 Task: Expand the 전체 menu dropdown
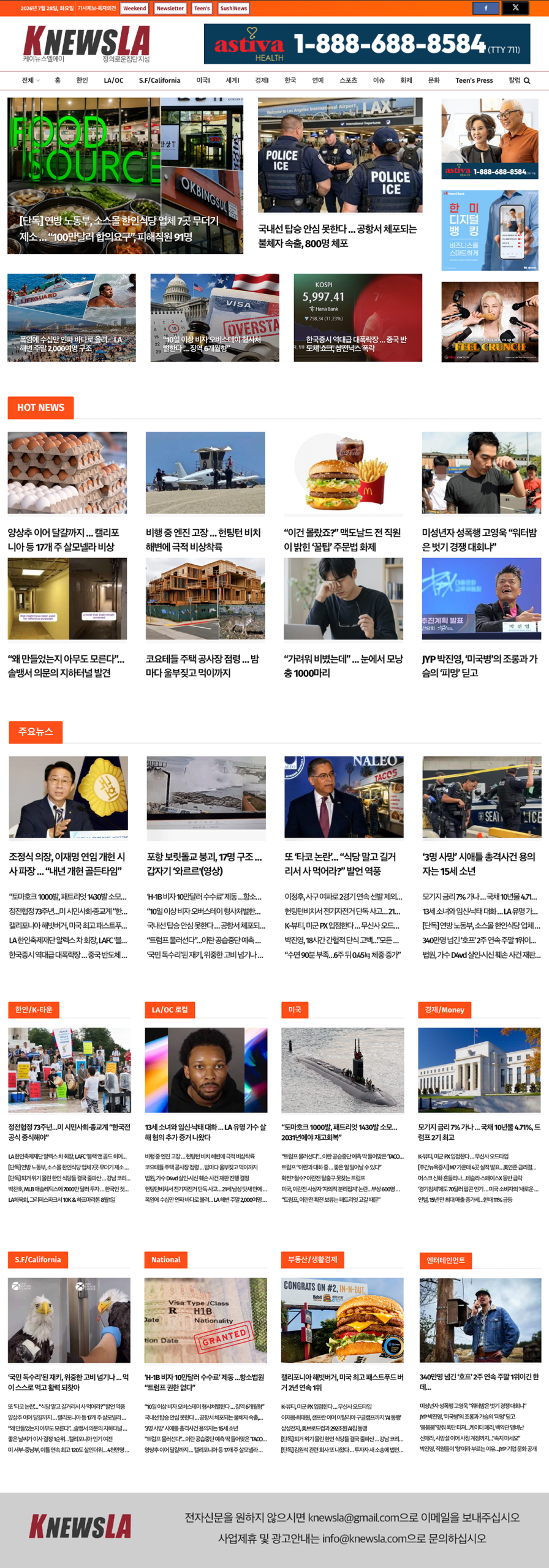click(31, 80)
